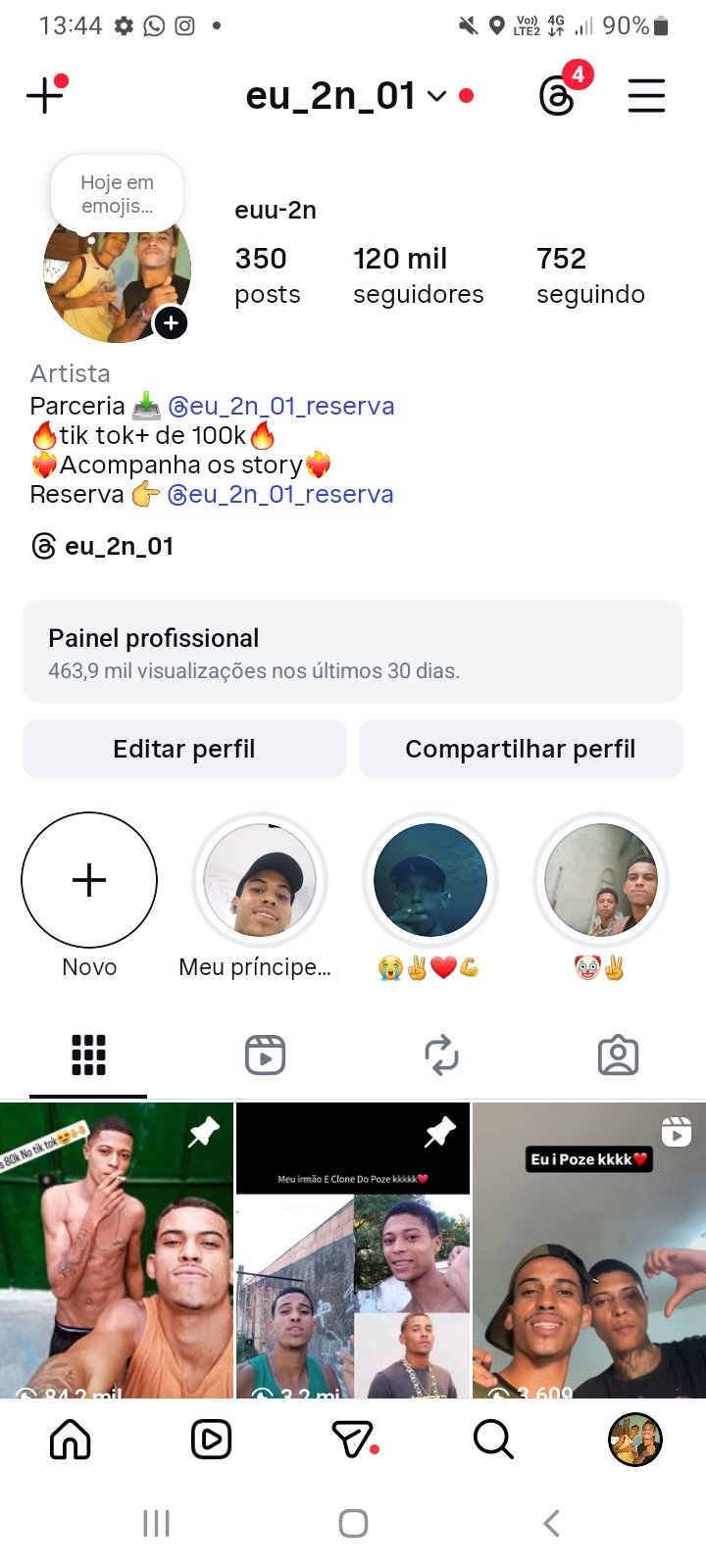Open Threads with 4 notifications

point(558,96)
